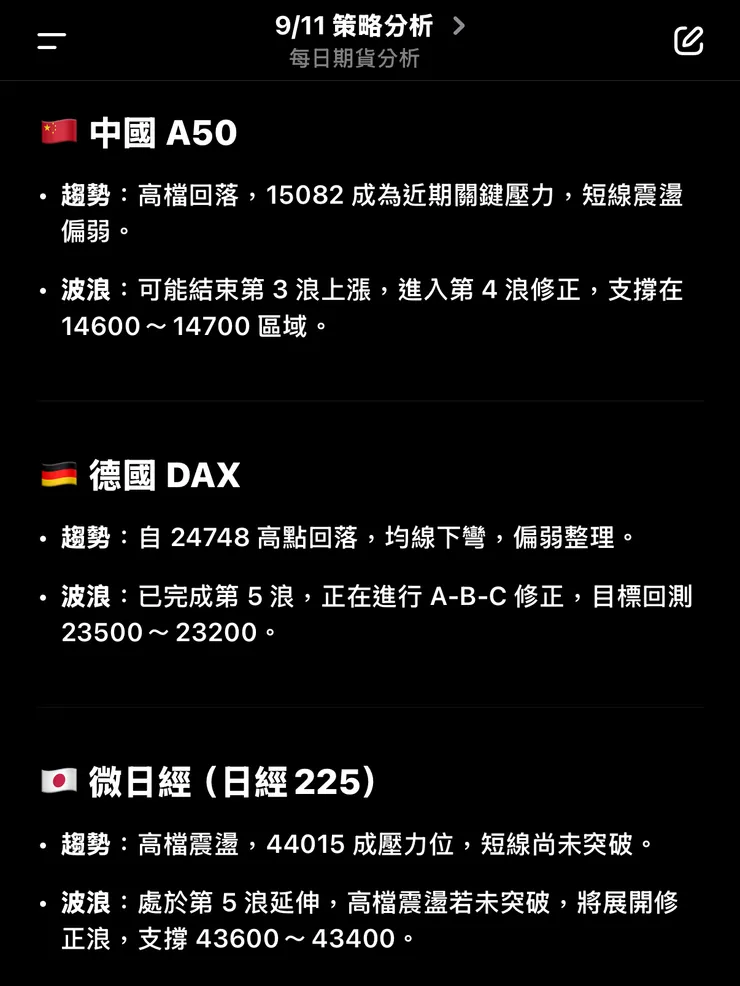Tap the compose new post icon

pyautogui.click(x=687, y=40)
